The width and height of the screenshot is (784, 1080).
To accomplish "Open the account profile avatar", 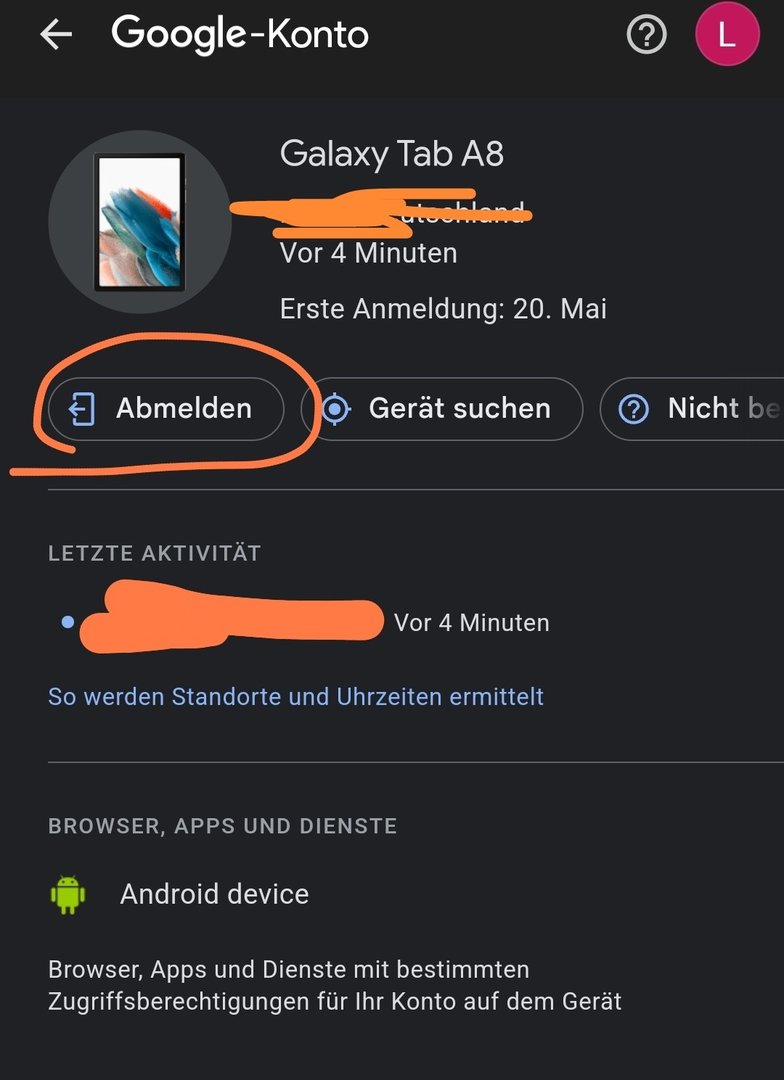I will click(x=727, y=35).
